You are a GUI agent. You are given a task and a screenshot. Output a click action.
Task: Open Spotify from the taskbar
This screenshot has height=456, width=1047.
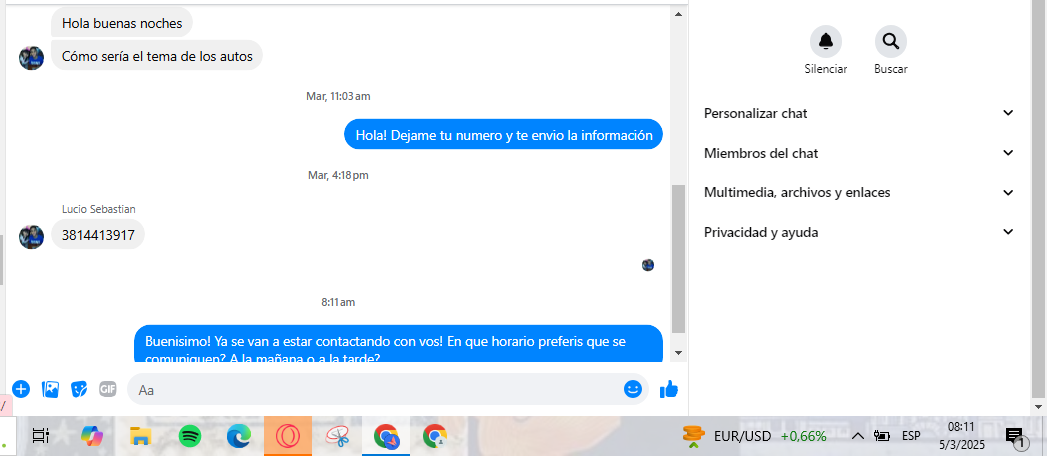[x=190, y=436]
